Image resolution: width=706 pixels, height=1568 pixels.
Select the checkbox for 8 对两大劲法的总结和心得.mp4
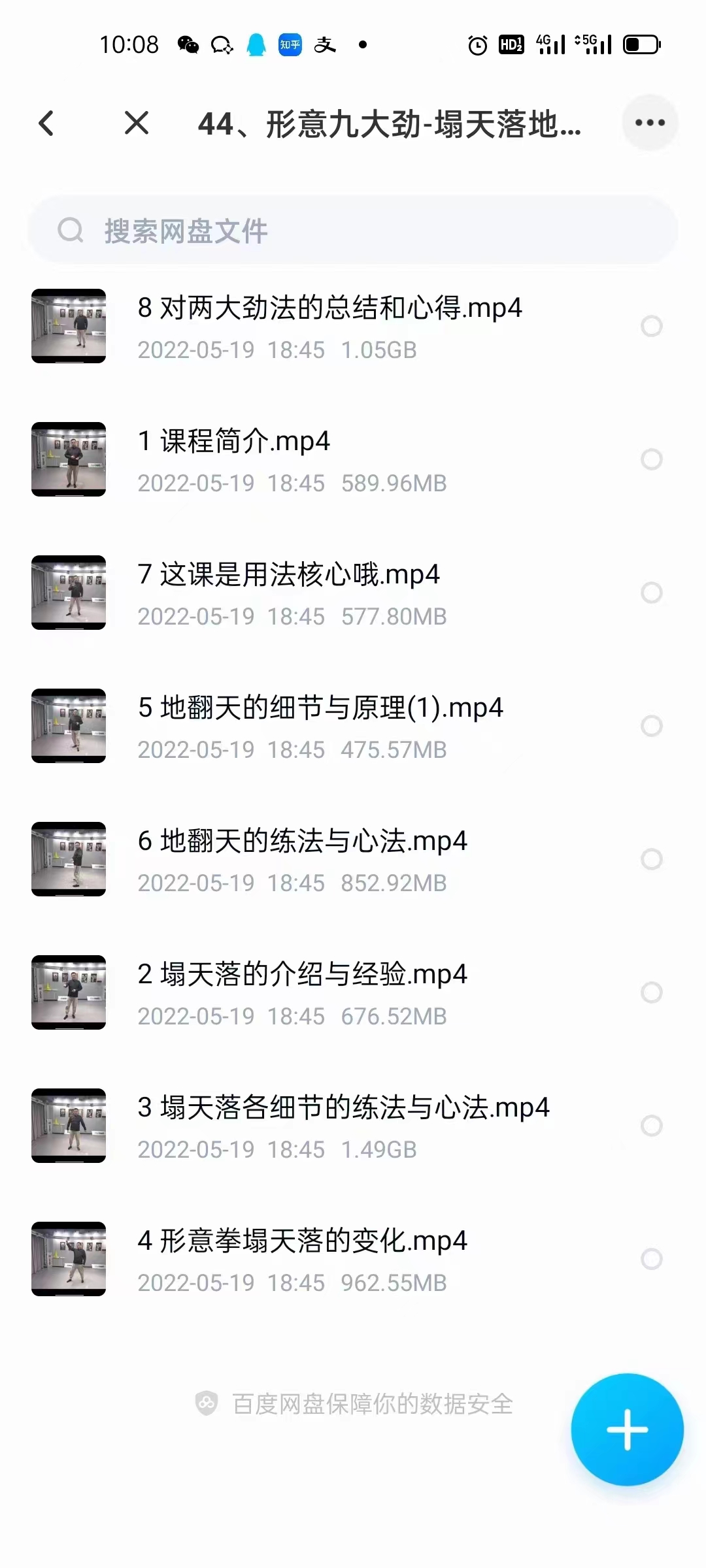(652, 327)
